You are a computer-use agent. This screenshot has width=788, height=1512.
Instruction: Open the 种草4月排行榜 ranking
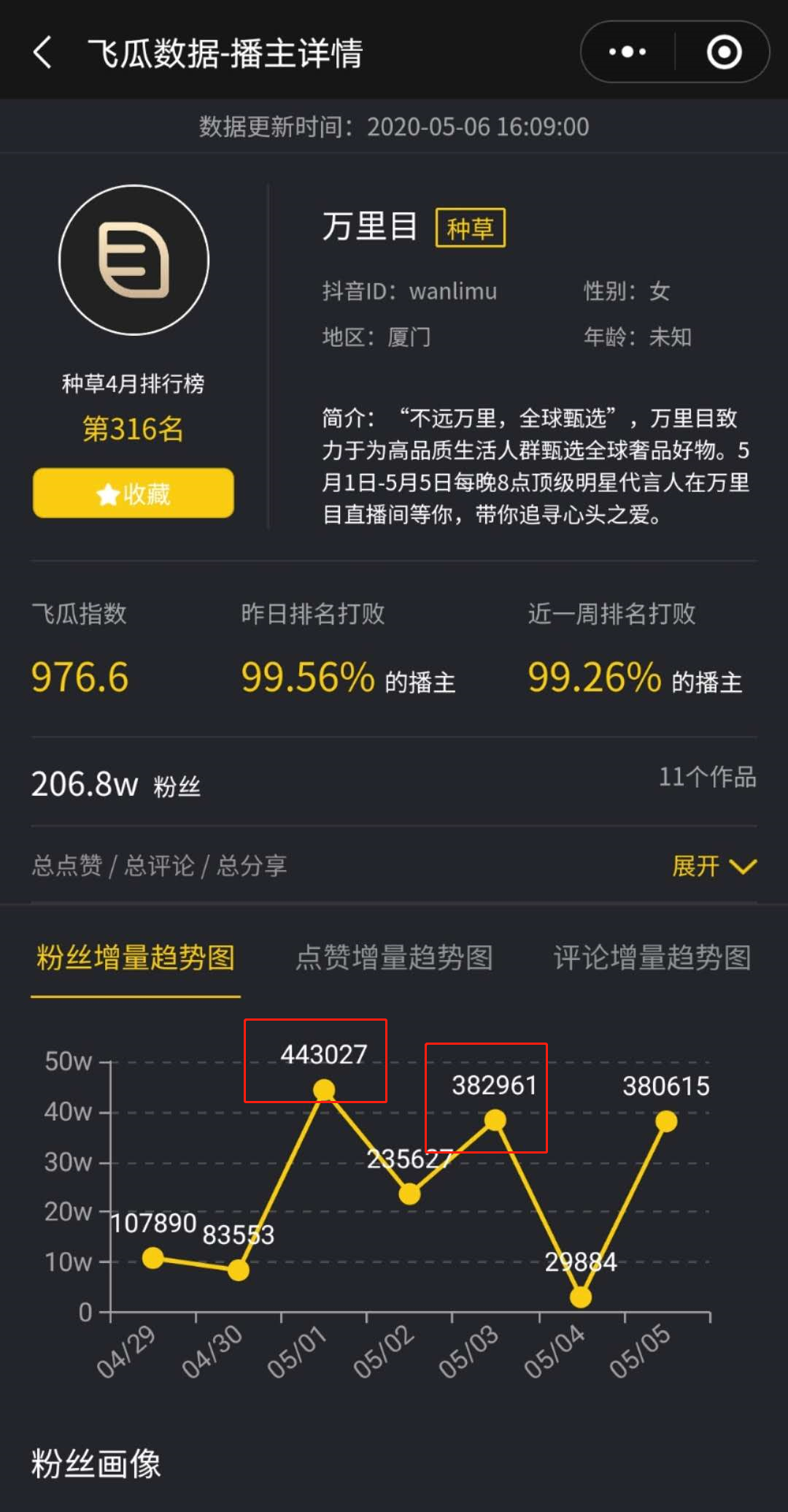click(133, 384)
